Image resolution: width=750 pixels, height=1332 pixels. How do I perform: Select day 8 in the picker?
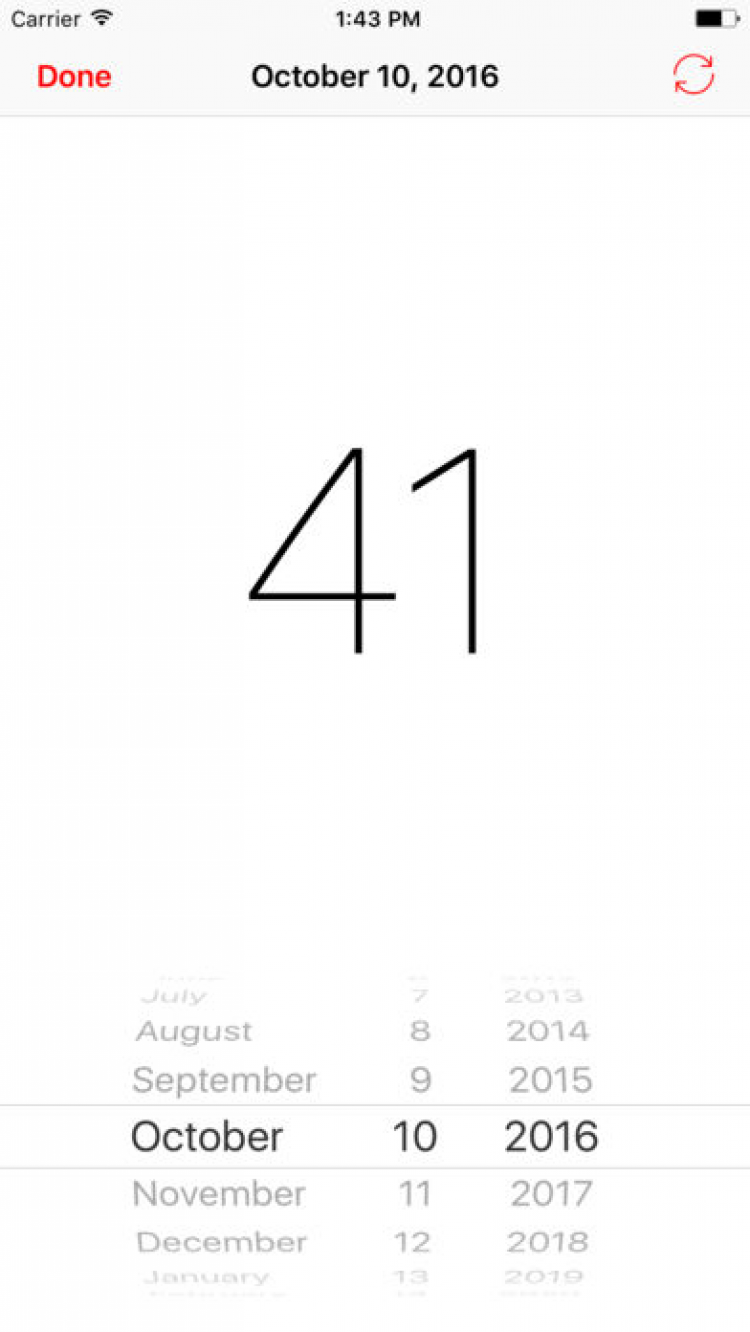[420, 1031]
